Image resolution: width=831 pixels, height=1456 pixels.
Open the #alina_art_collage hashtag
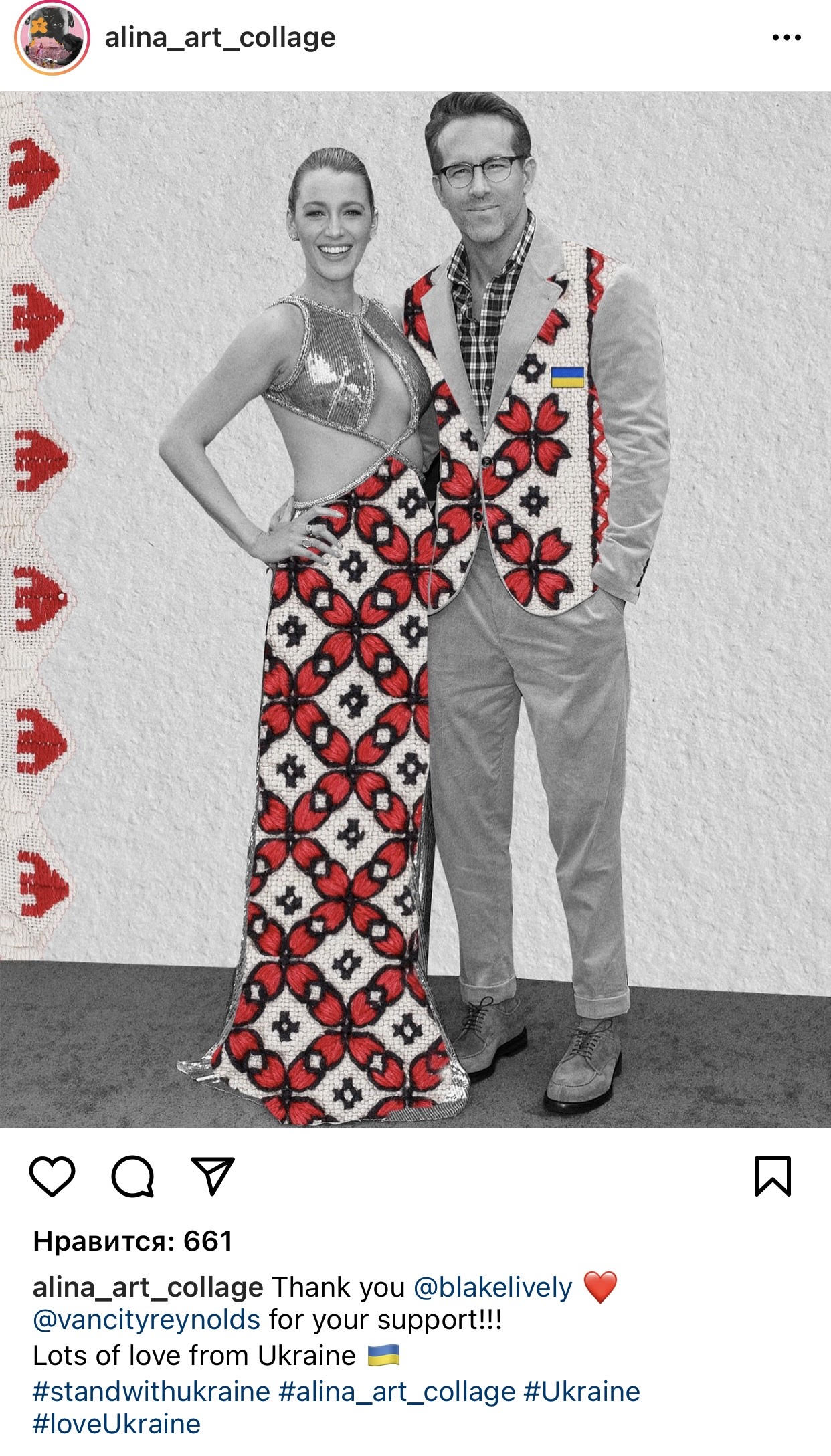[397, 1392]
